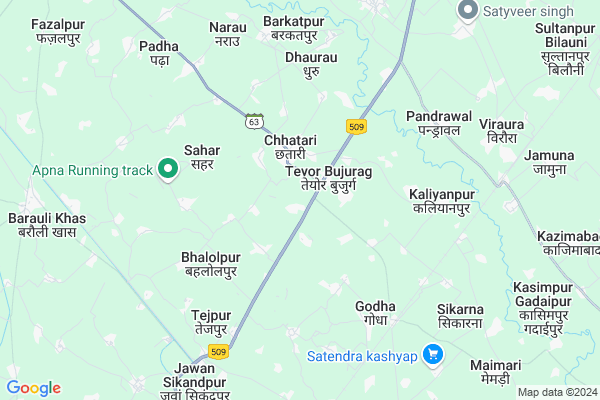Select the Satendra kashyap shop pin
This screenshot has width=600, height=400.
point(433,354)
